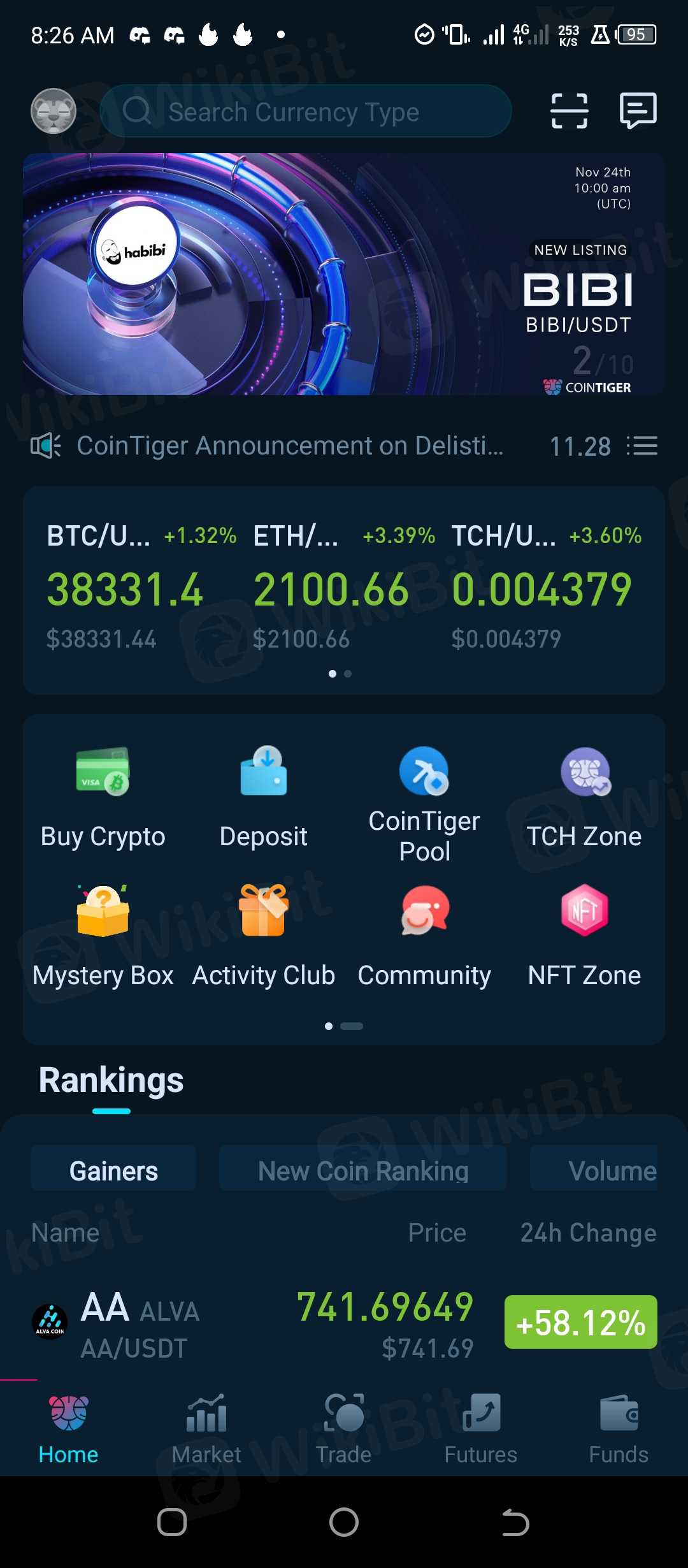Open the profile avatar
Viewport: 688px width, 1568px height.
[x=54, y=111]
